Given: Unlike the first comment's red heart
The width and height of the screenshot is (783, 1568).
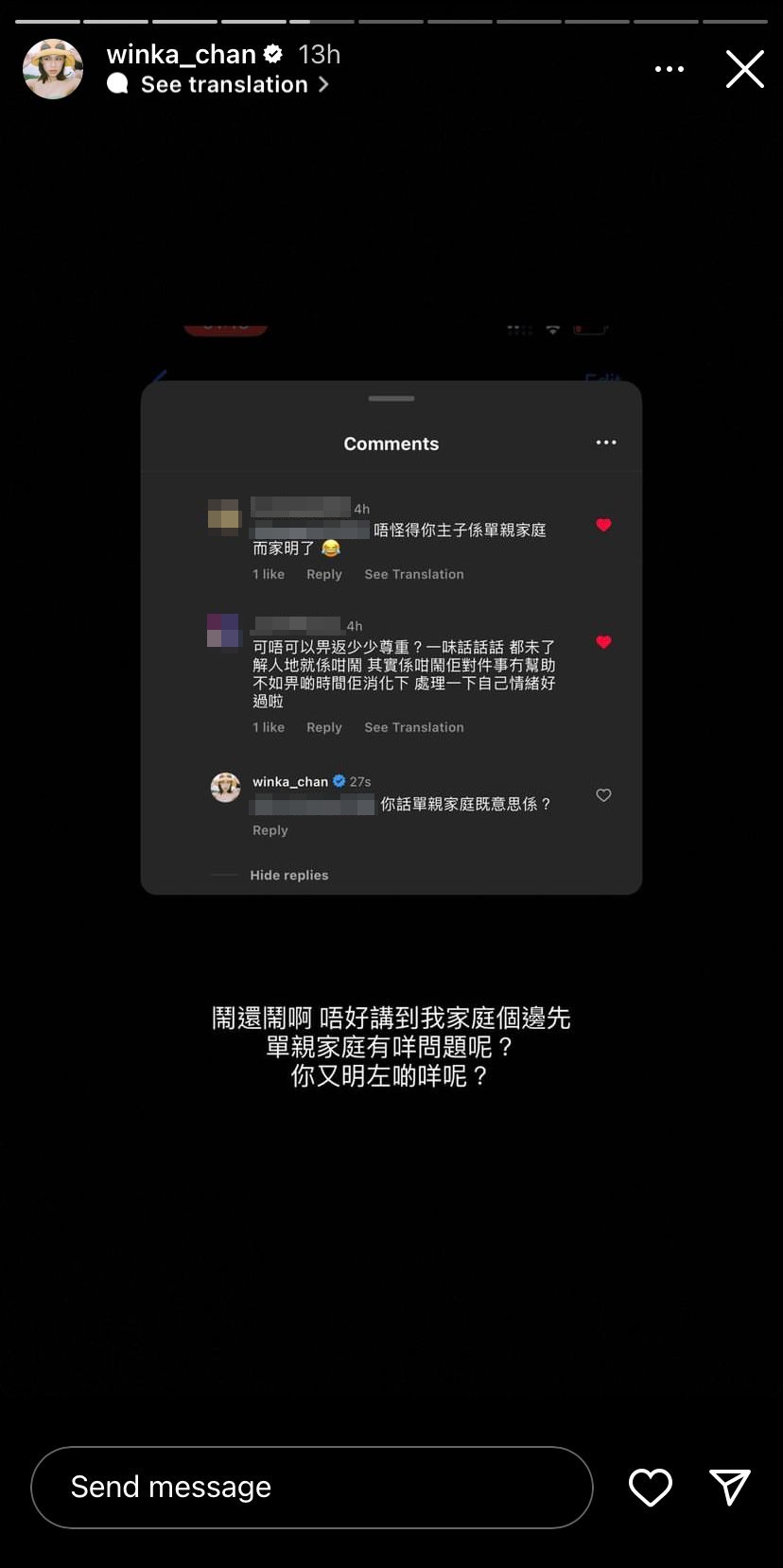Looking at the screenshot, I should pos(603,525).
